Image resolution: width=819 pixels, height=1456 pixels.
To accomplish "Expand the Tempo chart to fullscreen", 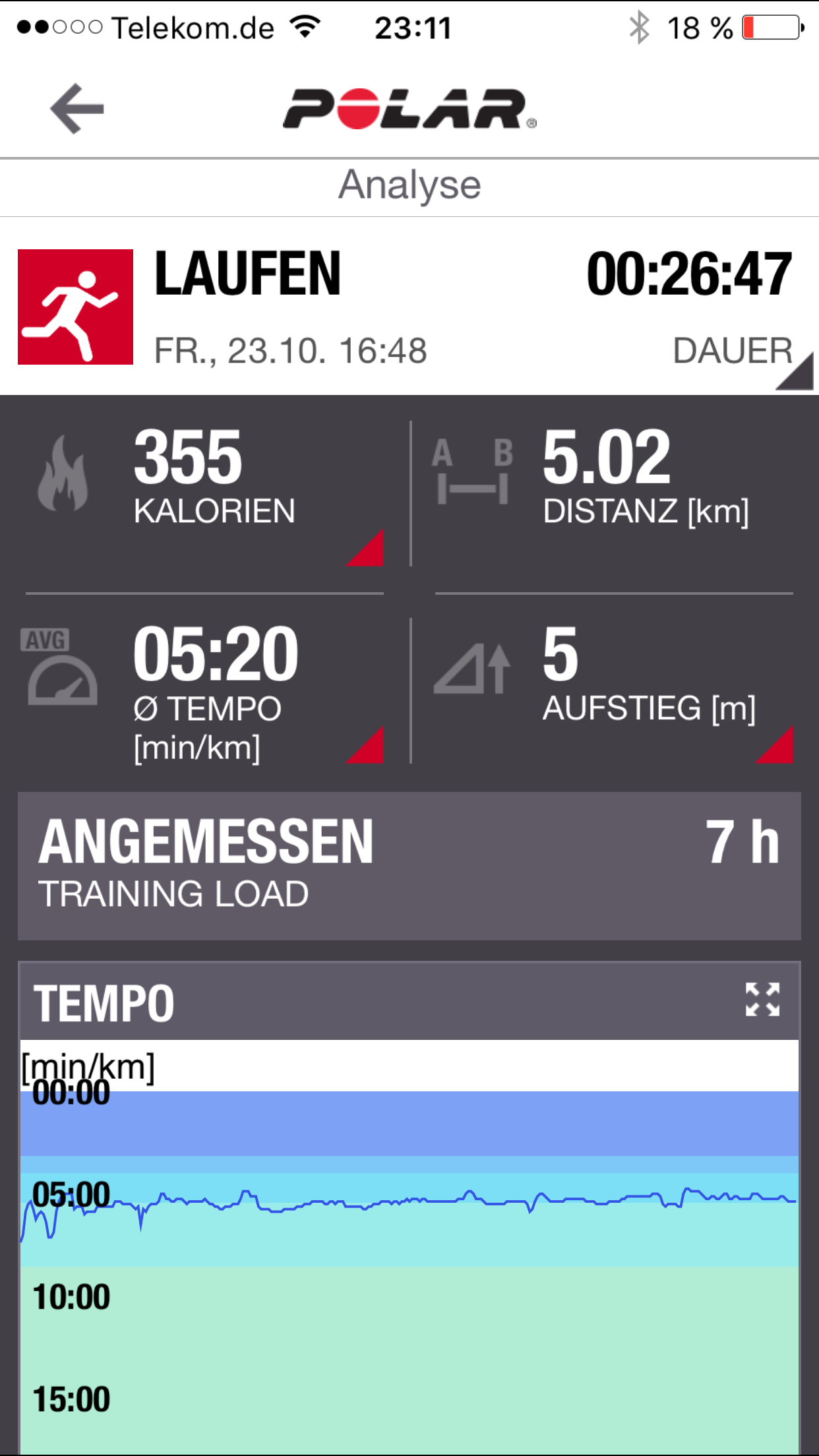I will 763,1000.
